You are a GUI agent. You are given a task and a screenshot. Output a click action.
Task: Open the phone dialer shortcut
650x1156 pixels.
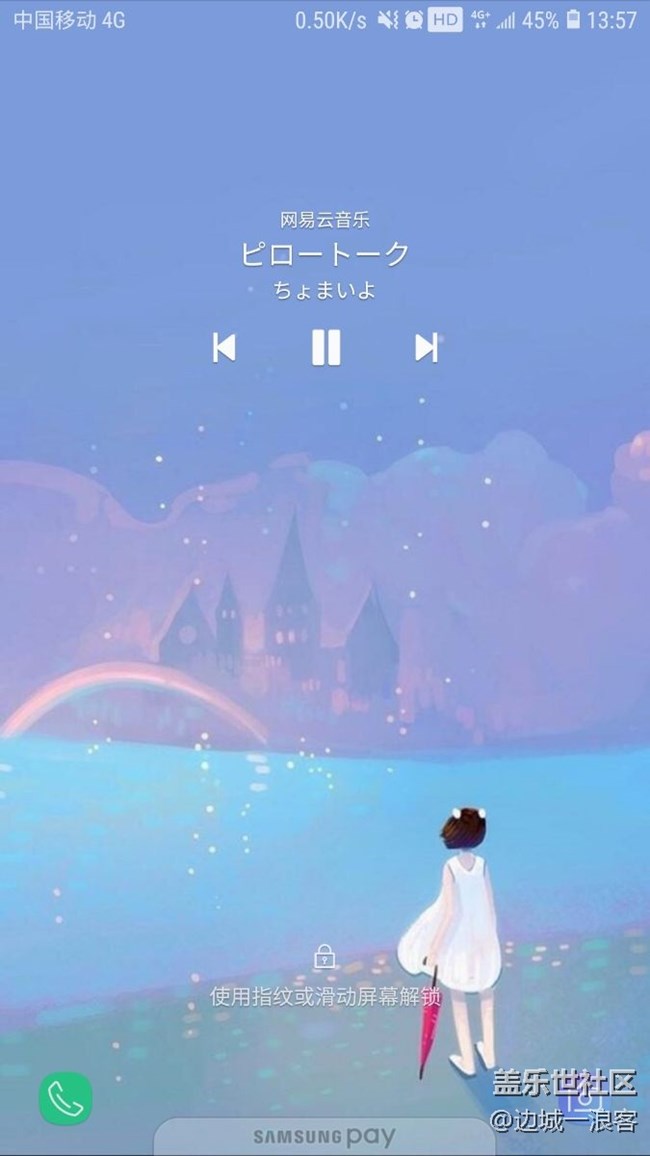(x=66, y=1099)
